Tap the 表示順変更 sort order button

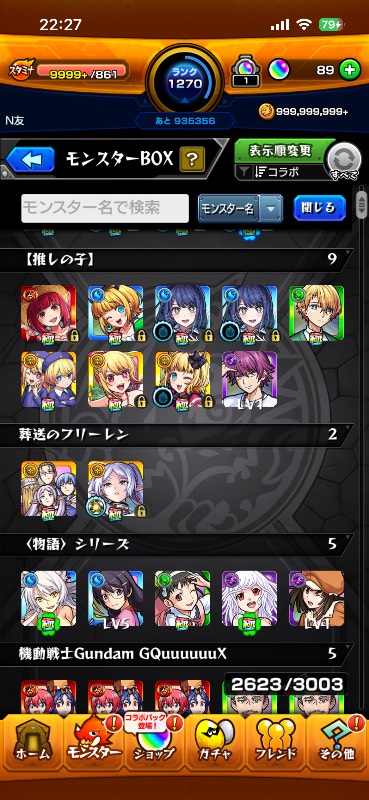click(x=280, y=151)
